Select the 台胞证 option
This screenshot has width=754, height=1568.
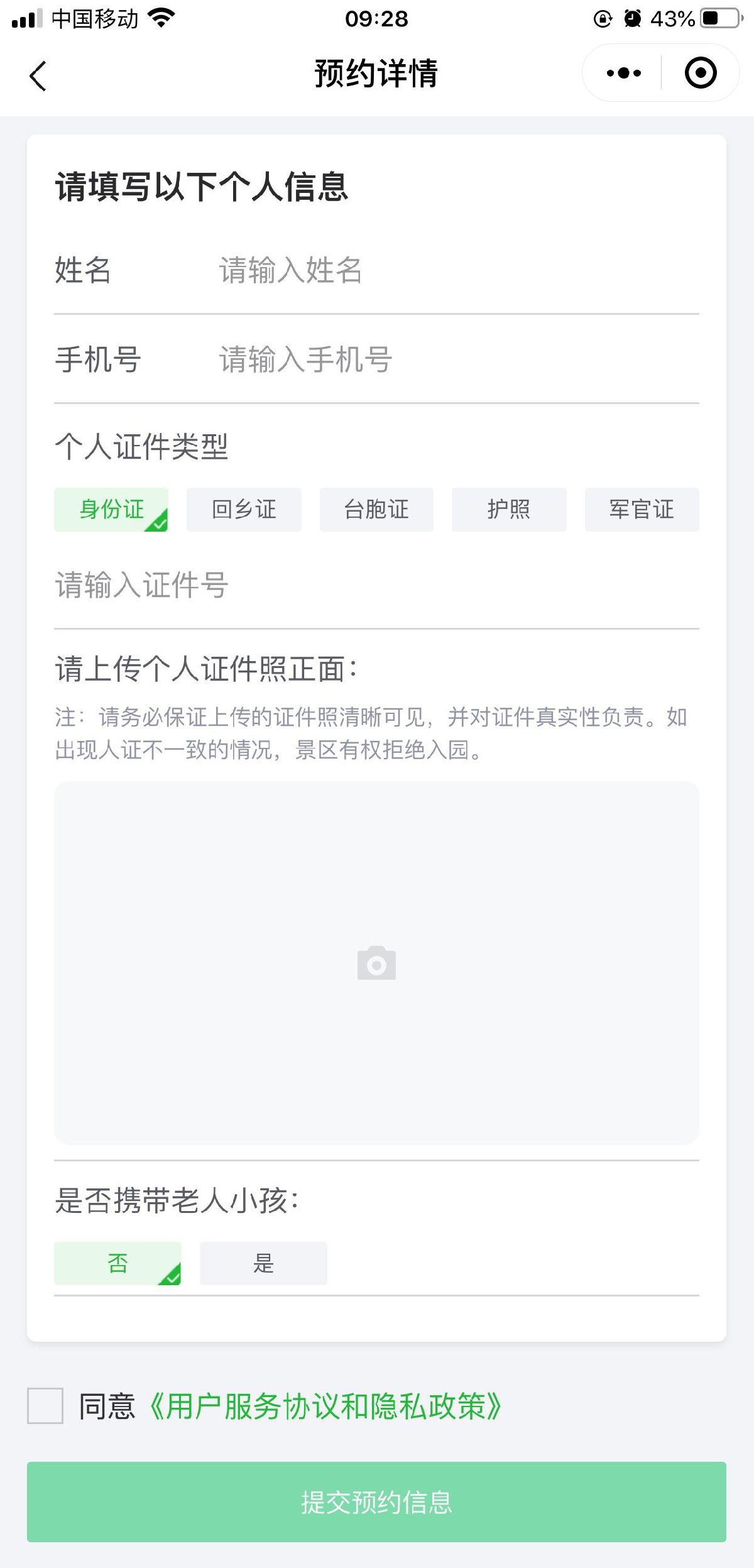click(376, 510)
